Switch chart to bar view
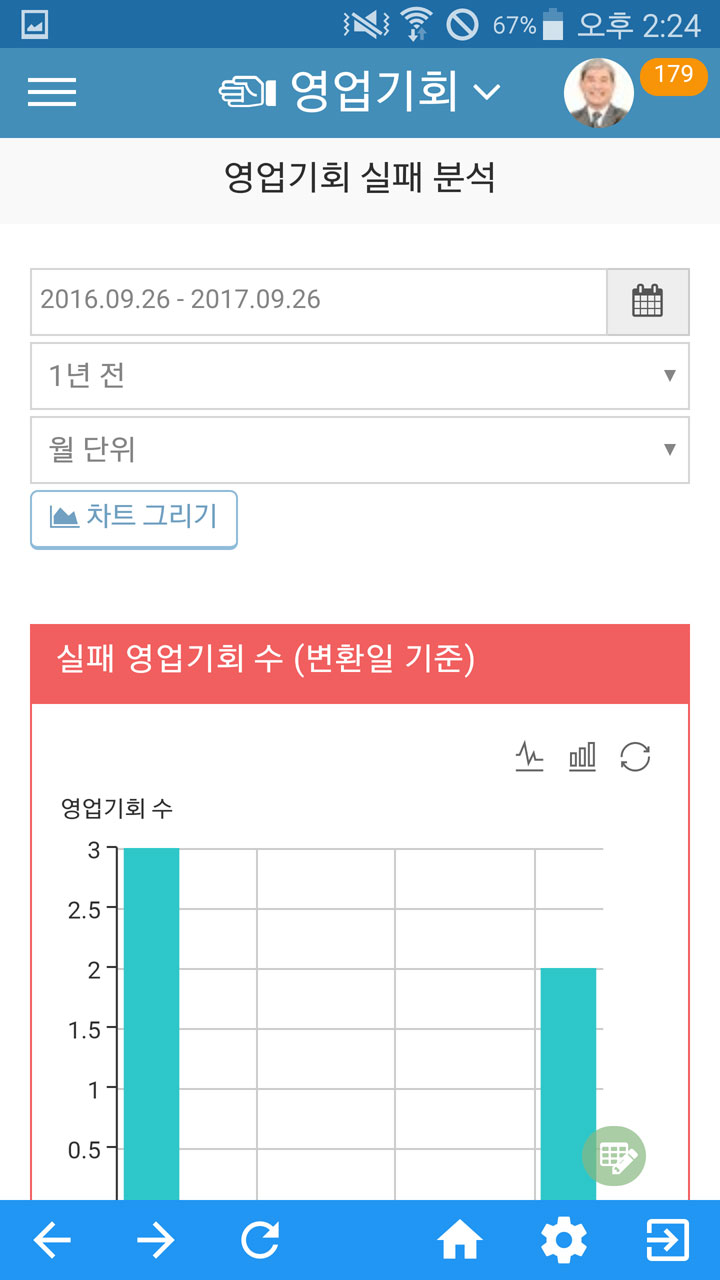720x1280 pixels. [x=582, y=757]
